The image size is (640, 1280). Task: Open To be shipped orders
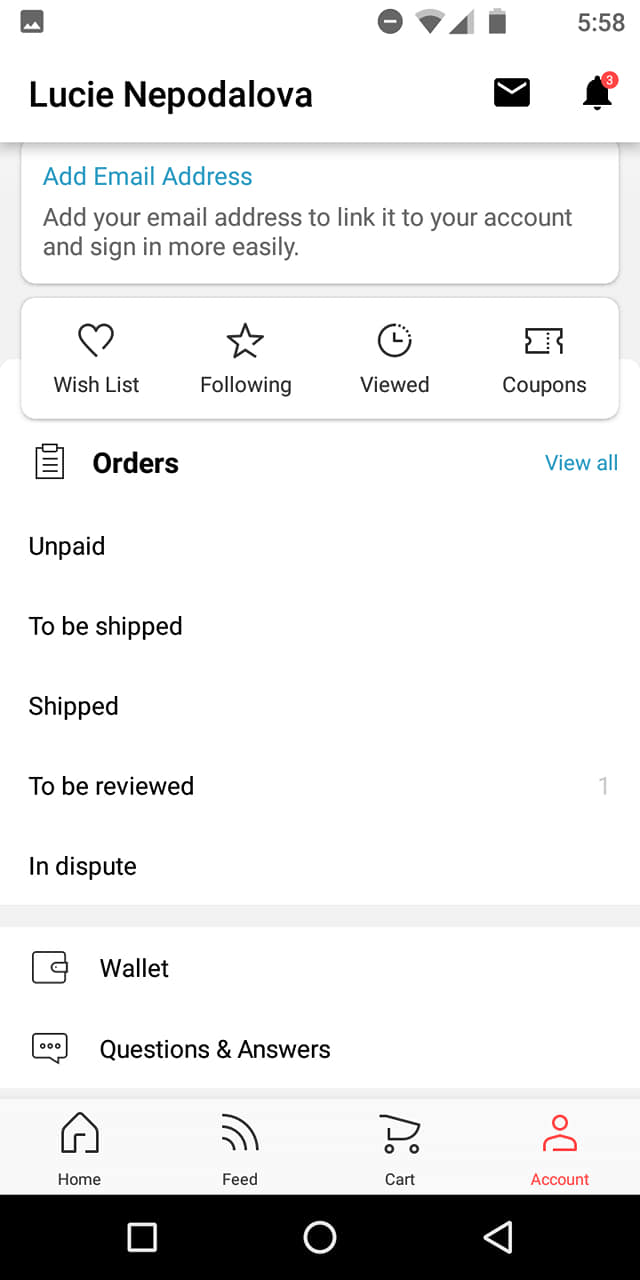tap(105, 626)
